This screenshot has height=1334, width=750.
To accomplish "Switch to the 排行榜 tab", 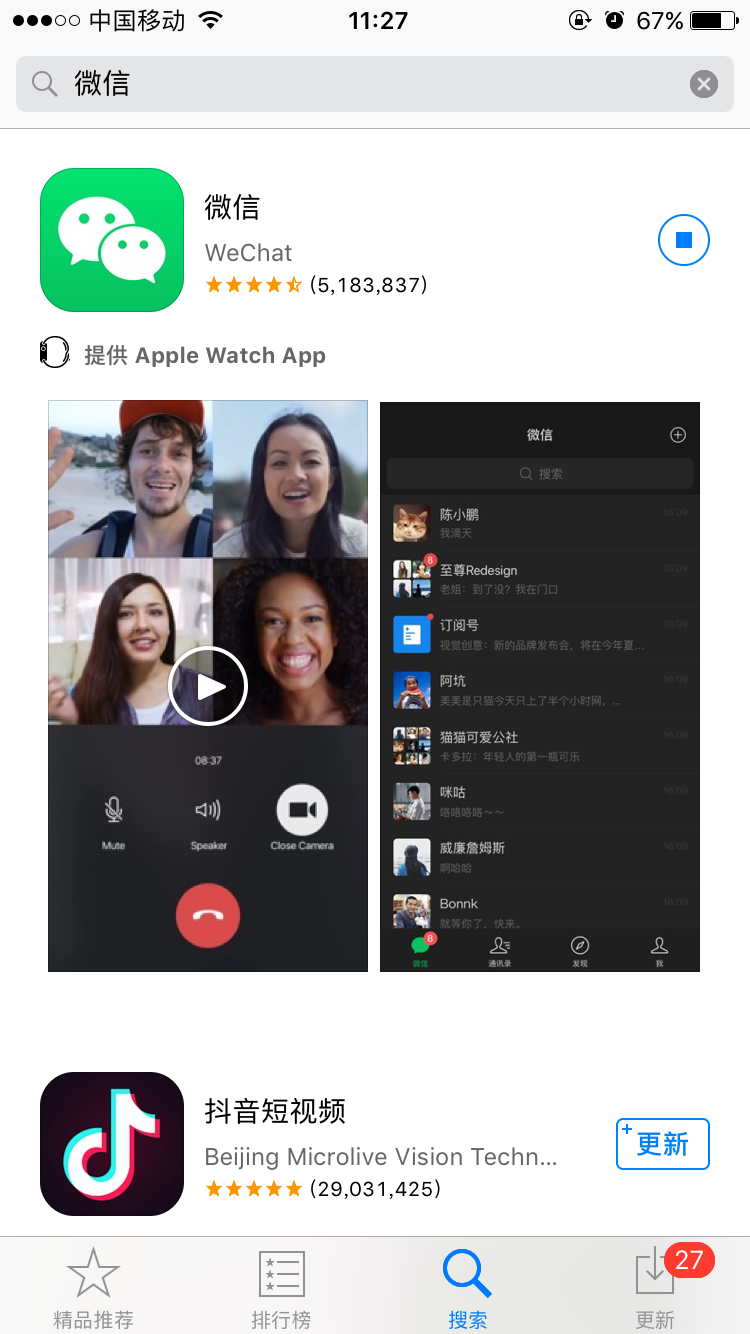I will coord(281,1288).
